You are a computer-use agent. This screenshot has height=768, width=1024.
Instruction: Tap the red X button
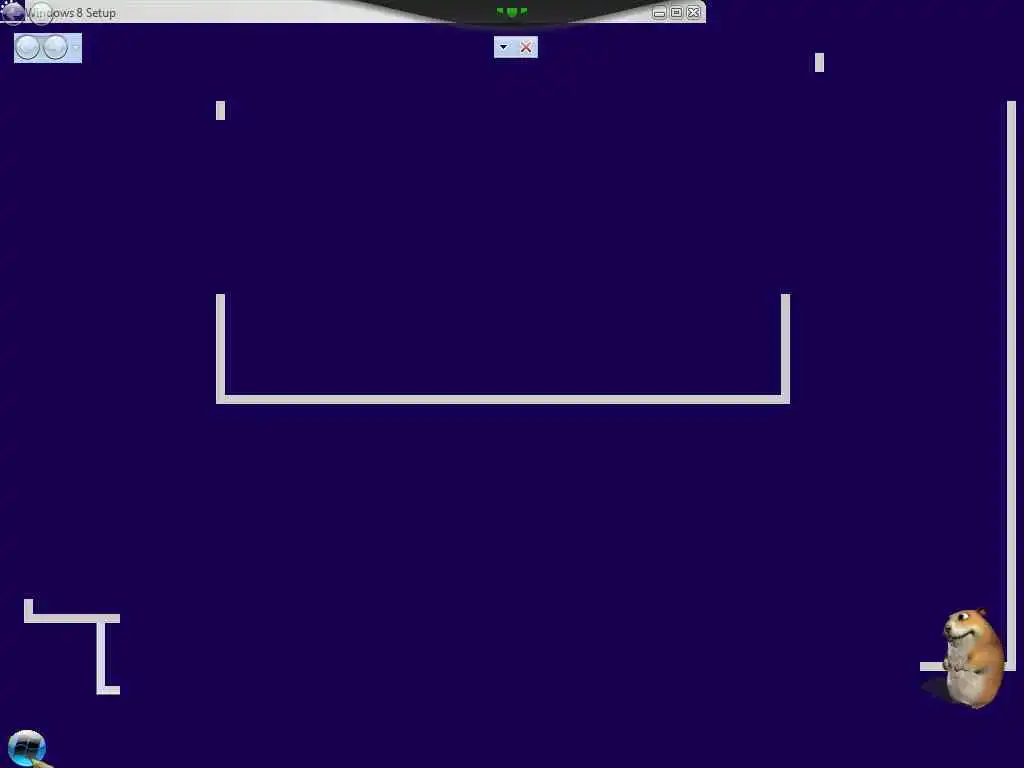(x=526, y=47)
